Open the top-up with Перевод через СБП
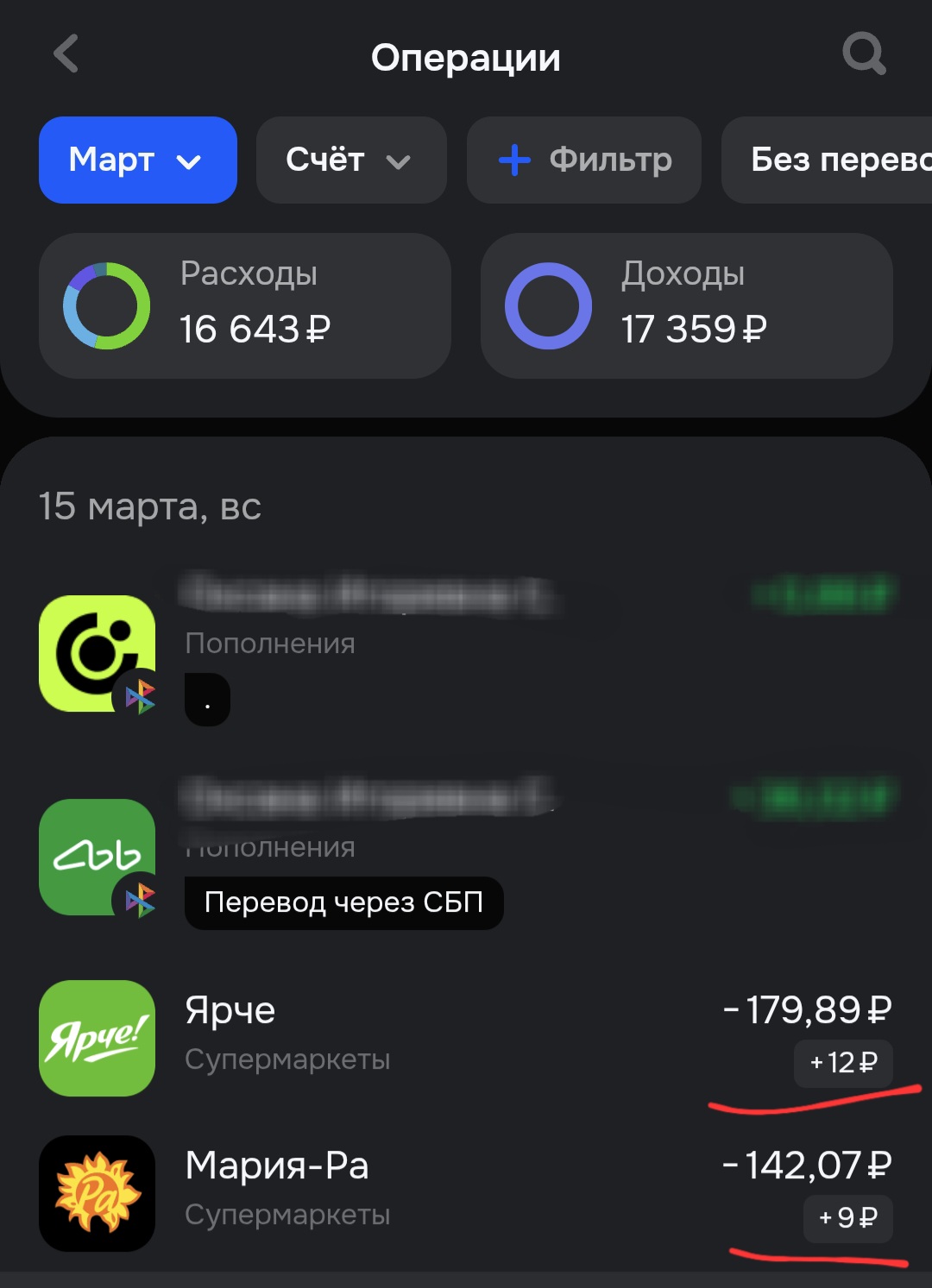Screen dimensions: 932x1288 tap(466, 854)
